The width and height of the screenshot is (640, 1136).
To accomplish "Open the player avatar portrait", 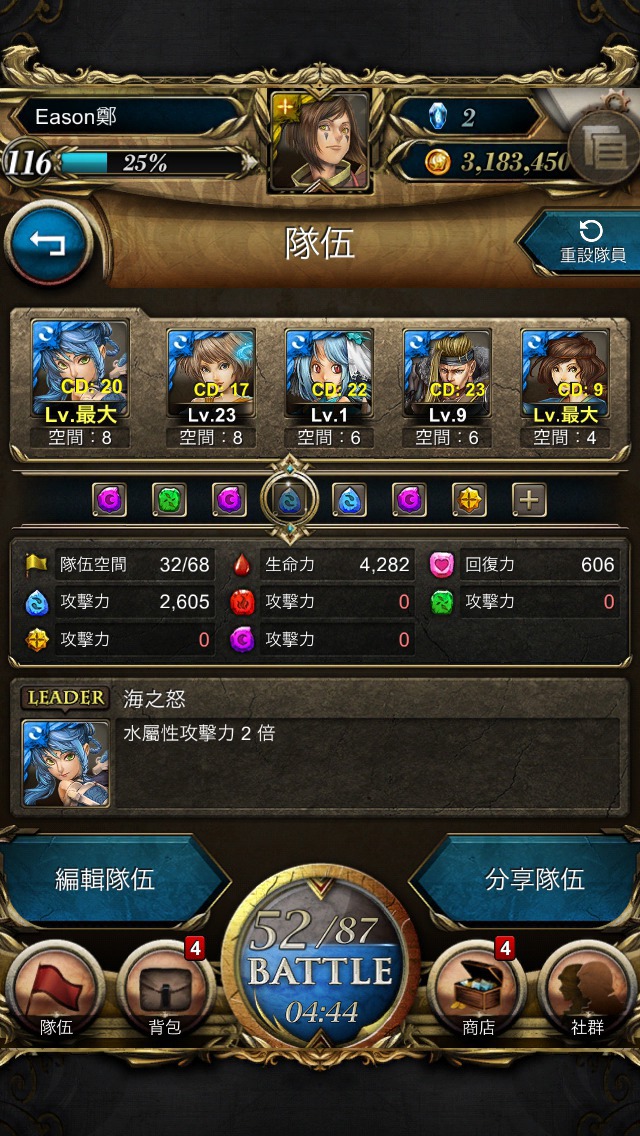I will click(x=320, y=142).
